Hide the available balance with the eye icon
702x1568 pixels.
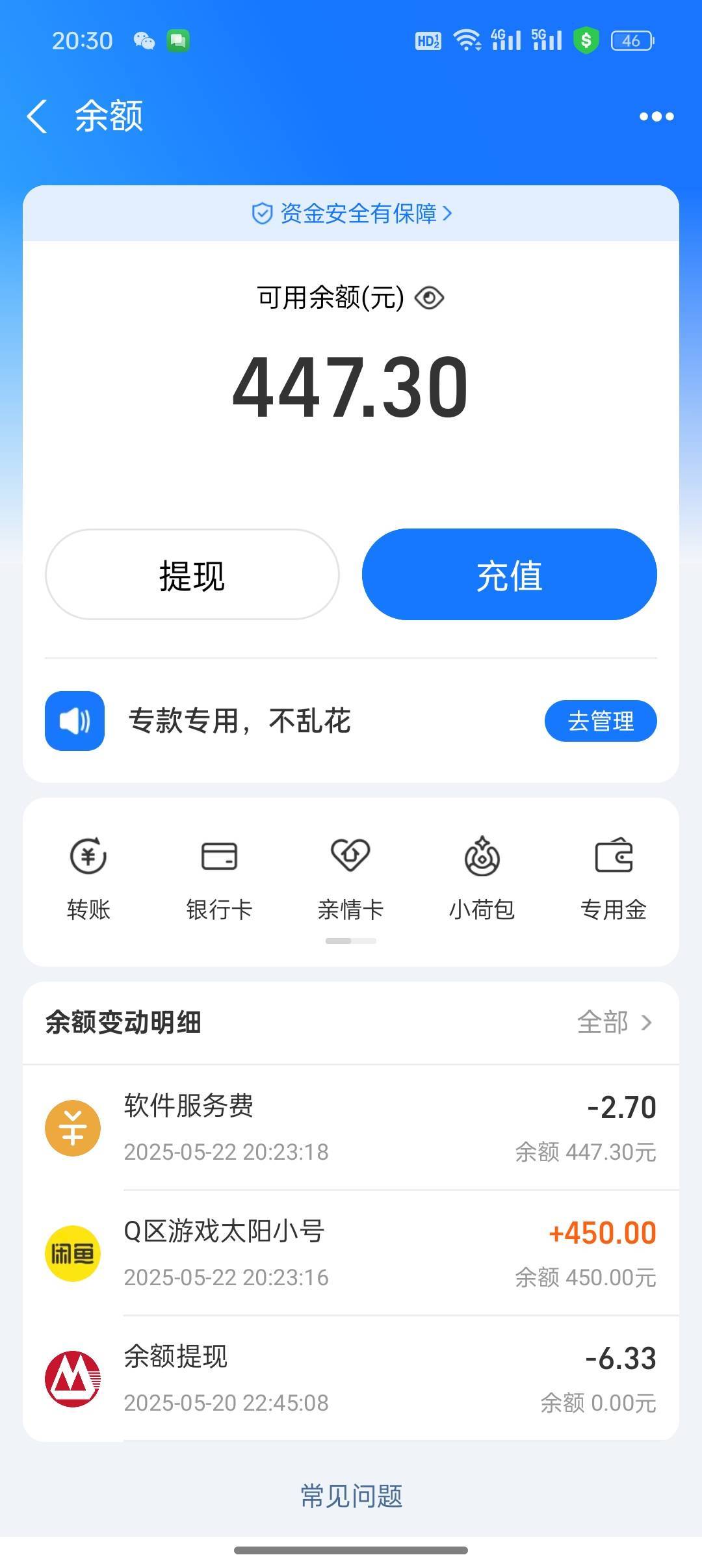tap(429, 298)
